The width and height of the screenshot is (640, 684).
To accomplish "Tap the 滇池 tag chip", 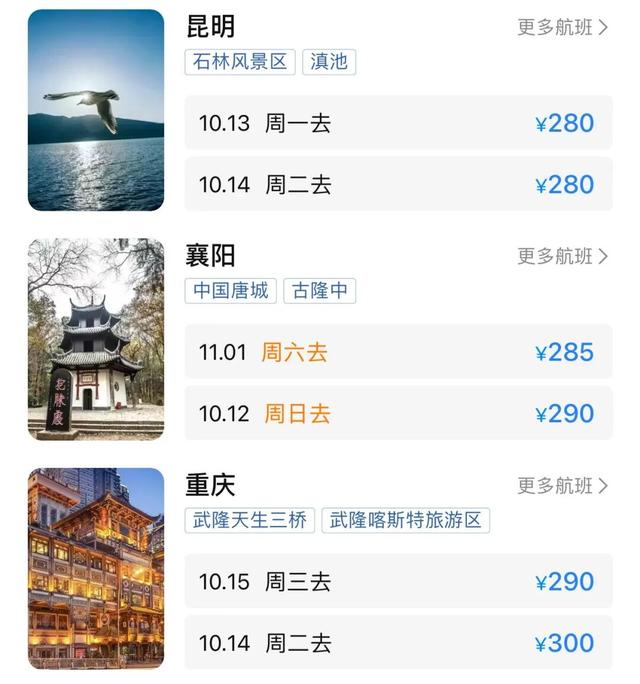I will click(328, 62).
